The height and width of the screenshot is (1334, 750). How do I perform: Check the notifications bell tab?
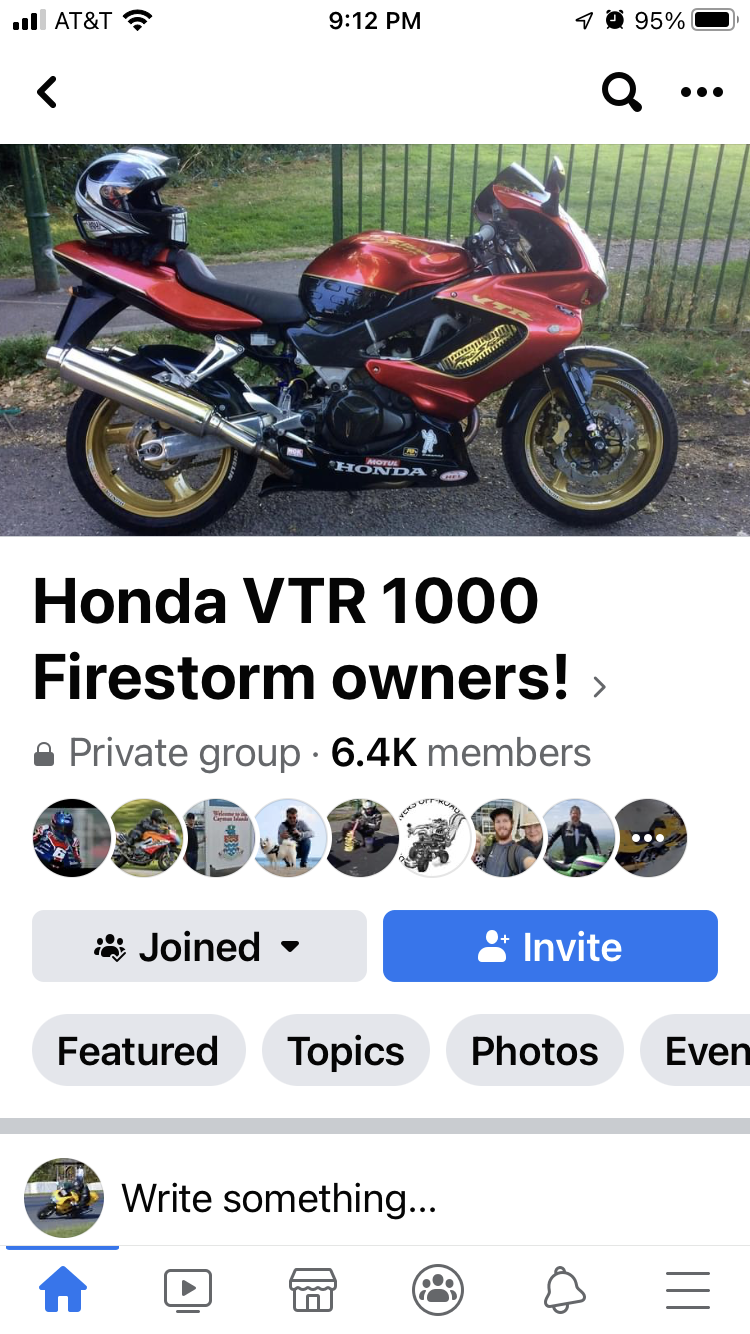click(563, 1290)
